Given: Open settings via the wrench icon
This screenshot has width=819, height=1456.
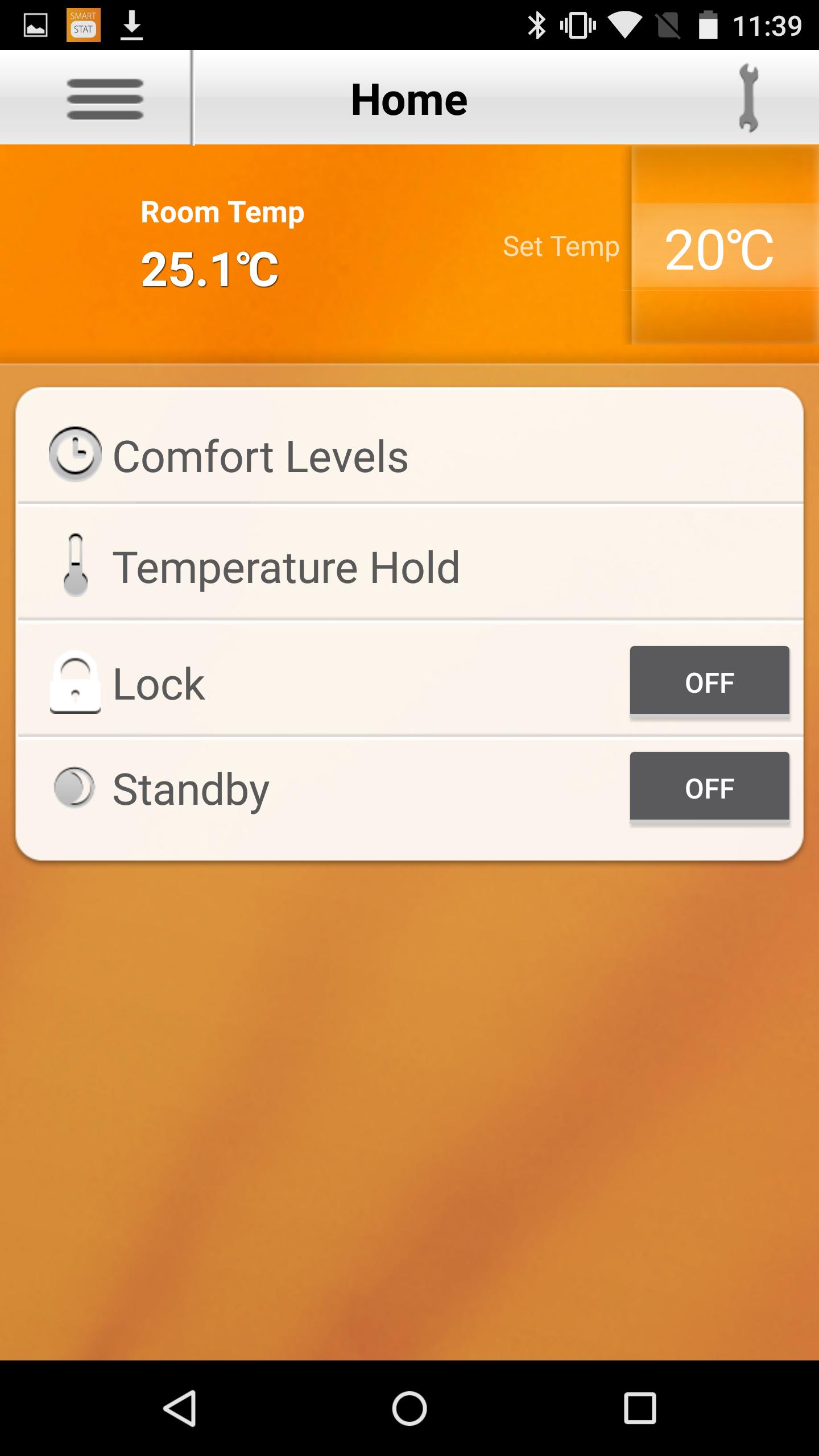Looking at the screenshot, I should (x=749, y=97).
